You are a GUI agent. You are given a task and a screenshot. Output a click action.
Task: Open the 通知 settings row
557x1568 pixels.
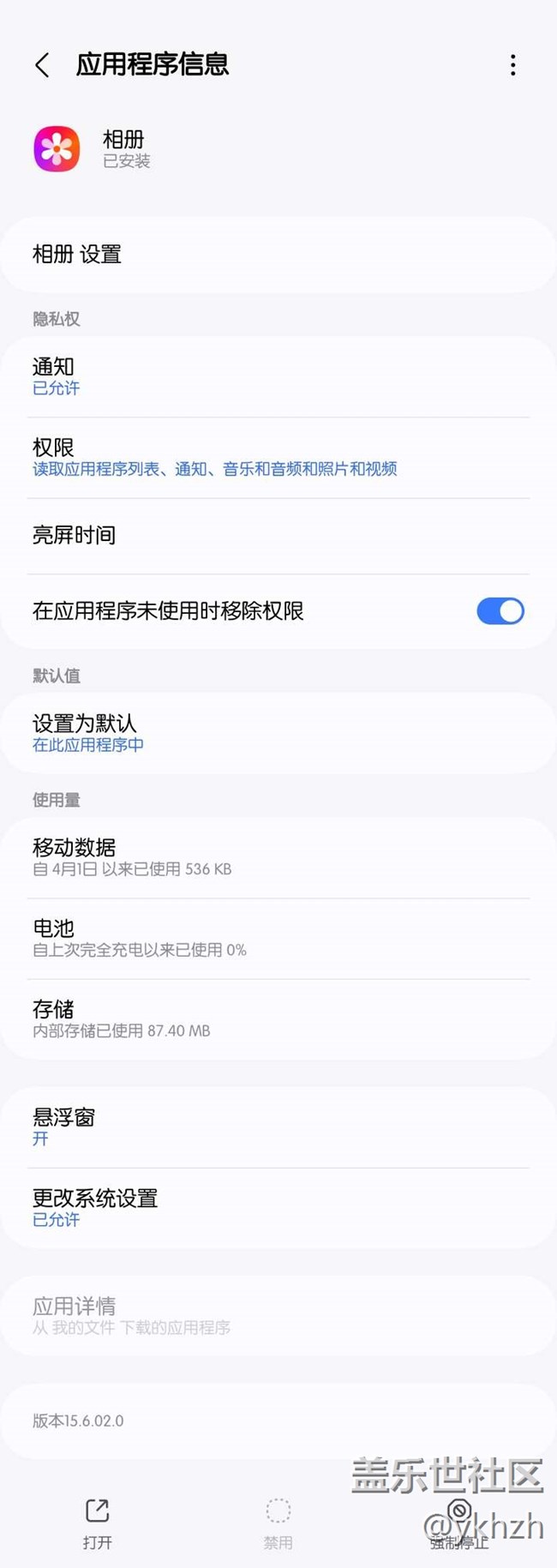click(278, 376)
